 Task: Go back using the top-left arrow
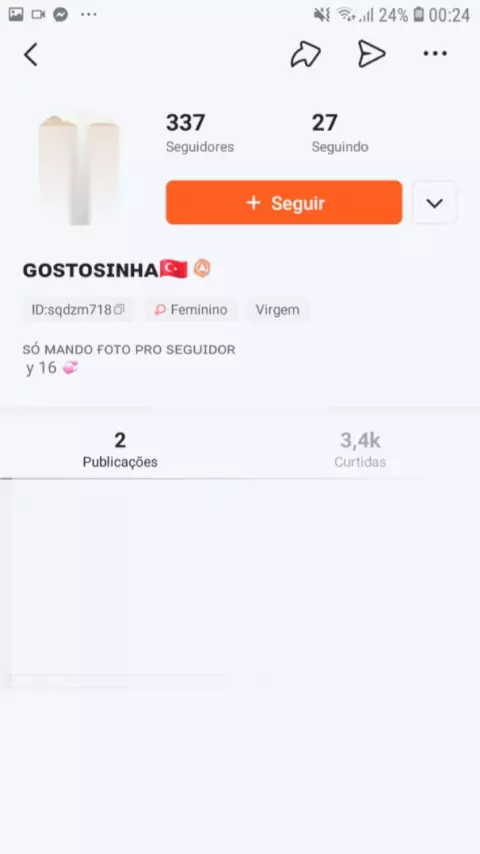click(31, 54)
